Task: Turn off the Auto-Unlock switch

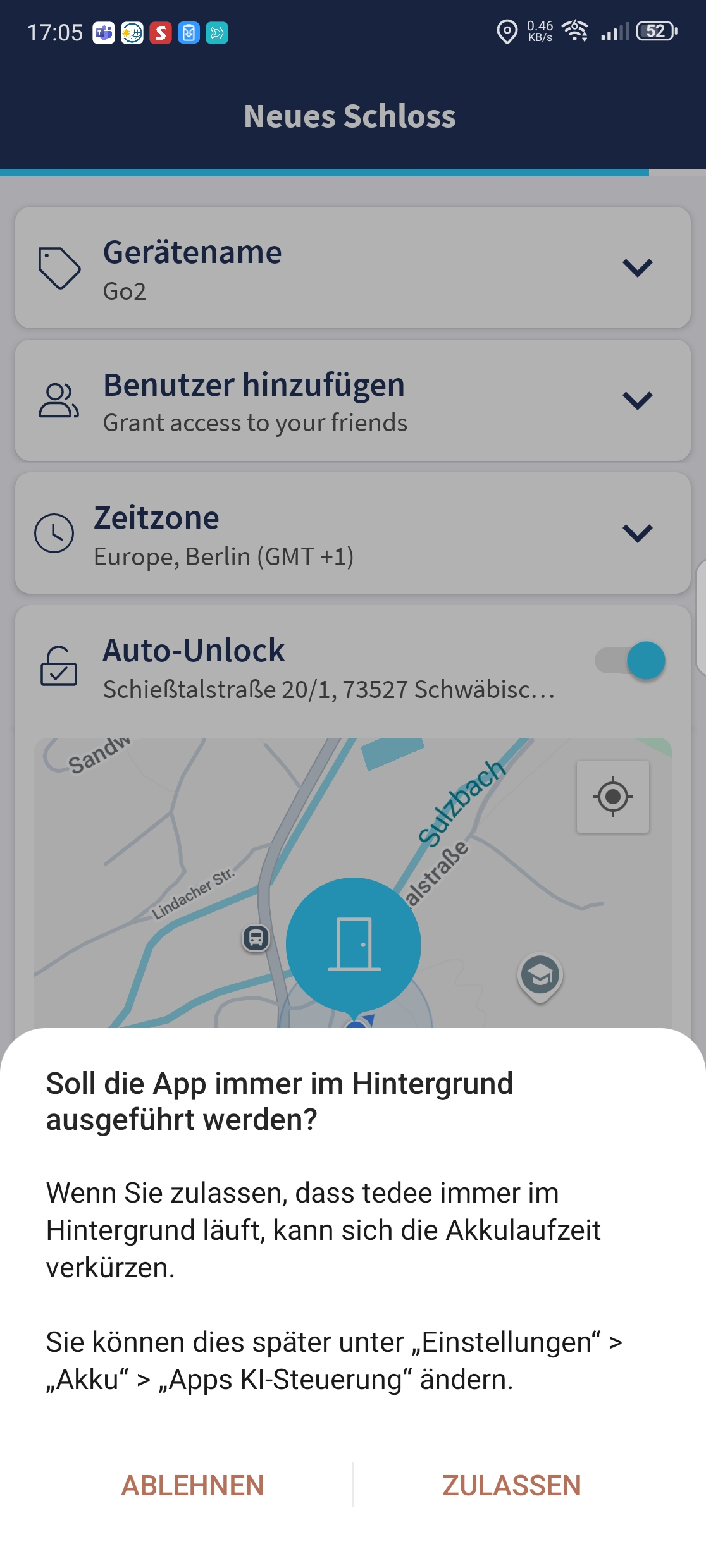Action: coord(630,660)
